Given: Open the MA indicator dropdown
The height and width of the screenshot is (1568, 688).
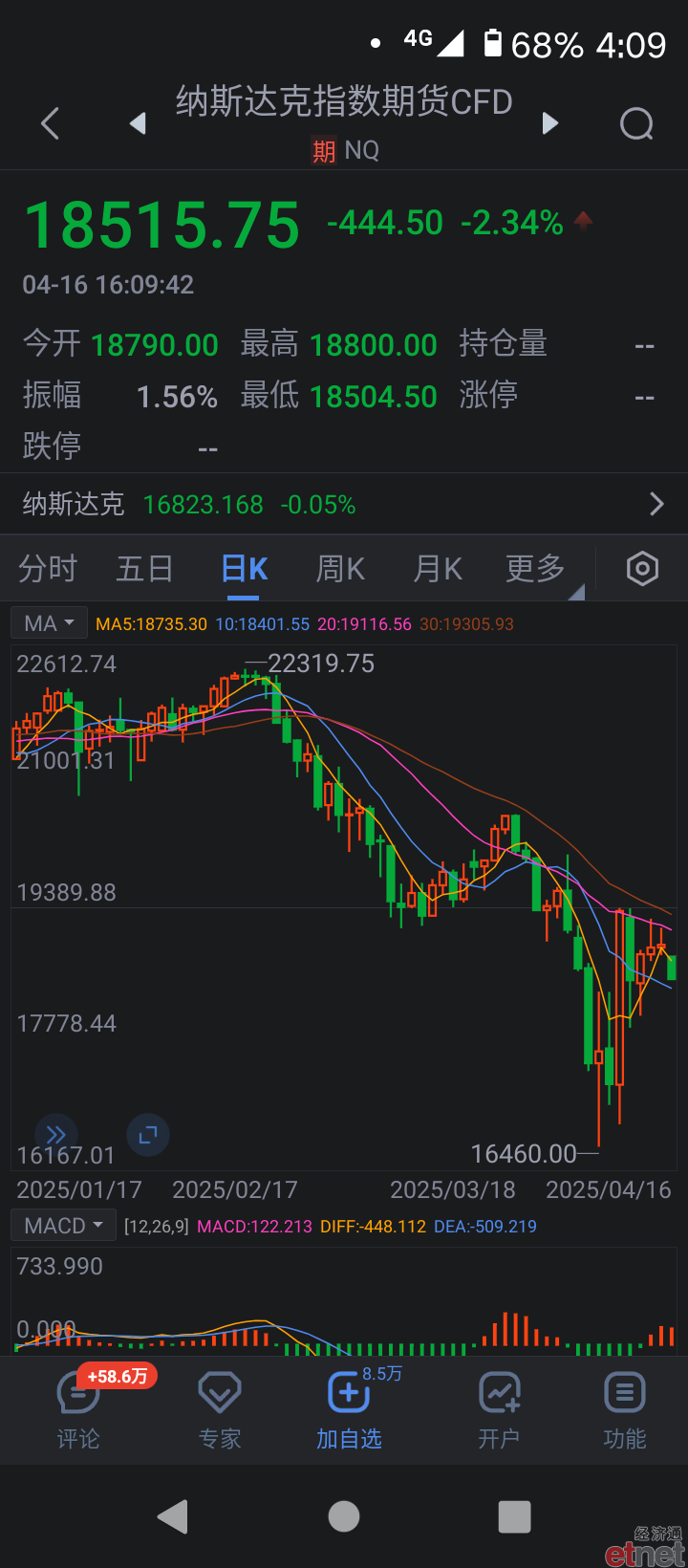Looking at the screenshot, I should point(50,623).
